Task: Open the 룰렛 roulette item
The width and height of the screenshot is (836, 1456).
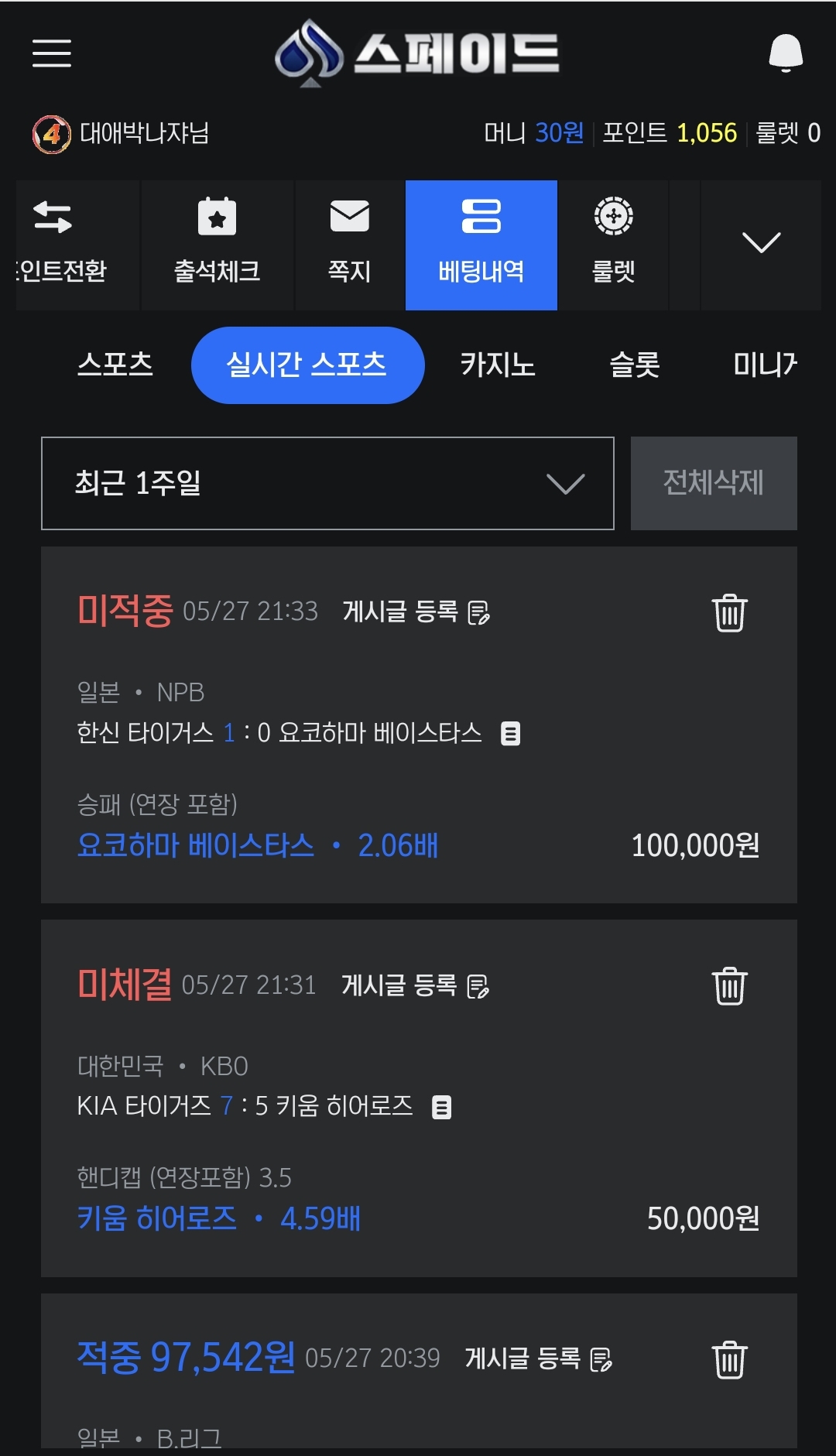Action: (x=614, y=245)
